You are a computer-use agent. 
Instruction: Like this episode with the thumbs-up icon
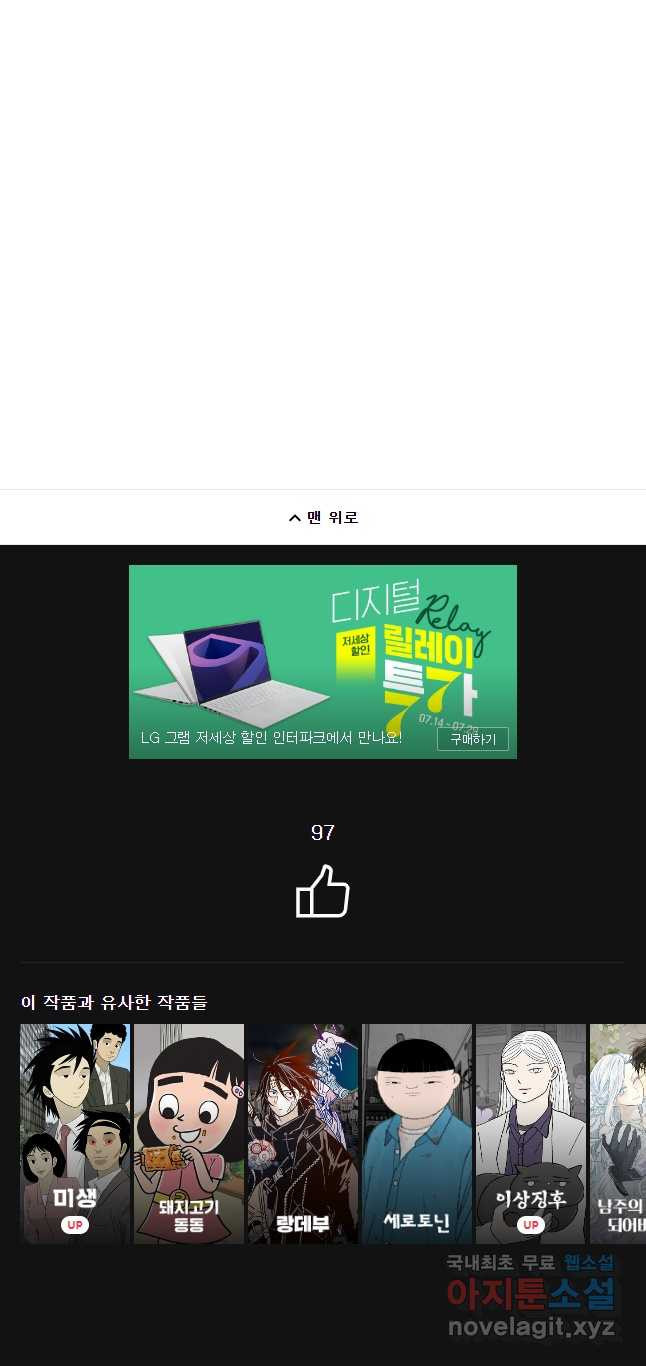(323, 891)
